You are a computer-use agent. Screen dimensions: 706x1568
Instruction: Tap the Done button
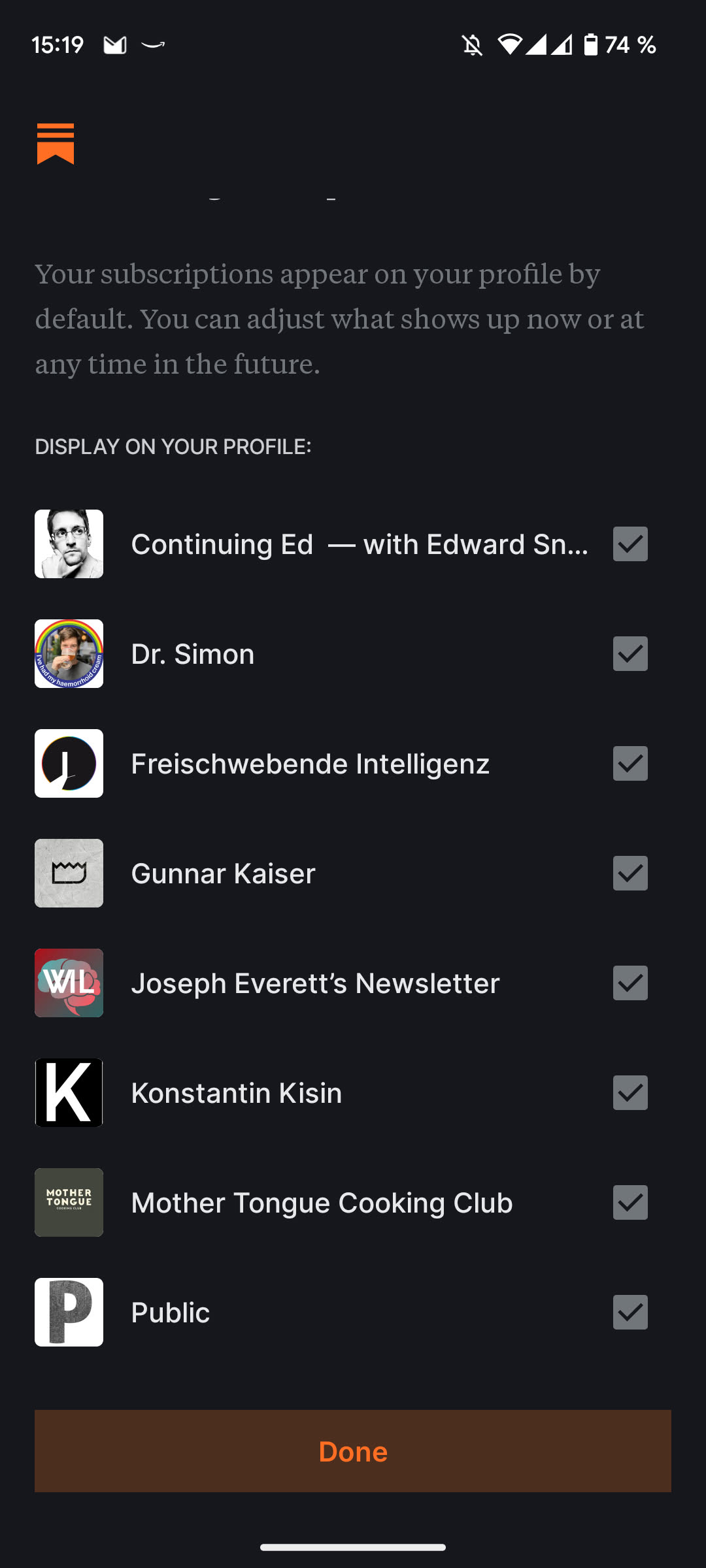click(353, 1450)
